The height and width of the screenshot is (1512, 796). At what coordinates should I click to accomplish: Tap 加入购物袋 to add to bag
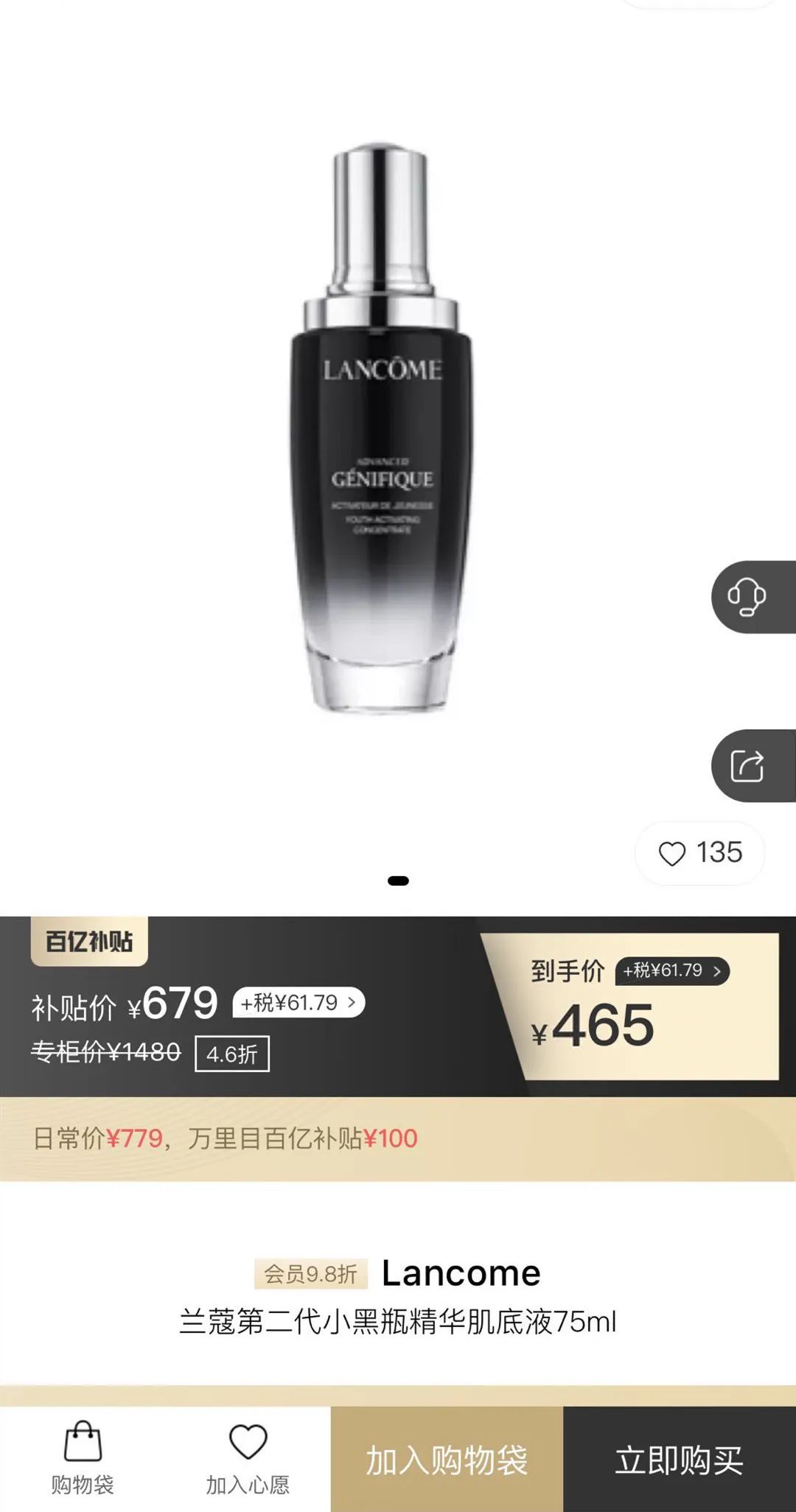[447, 1460]
